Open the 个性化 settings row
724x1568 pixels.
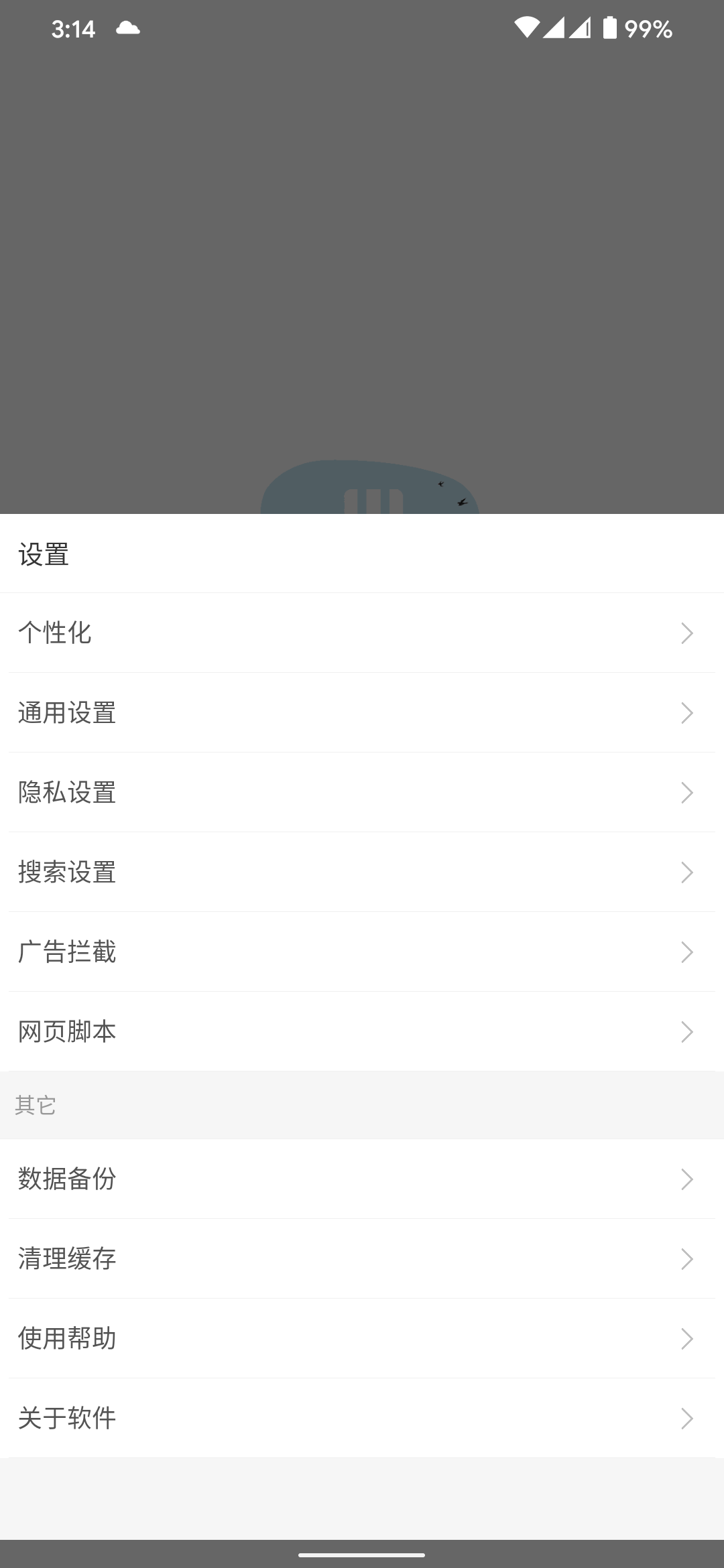pos(362,633)
